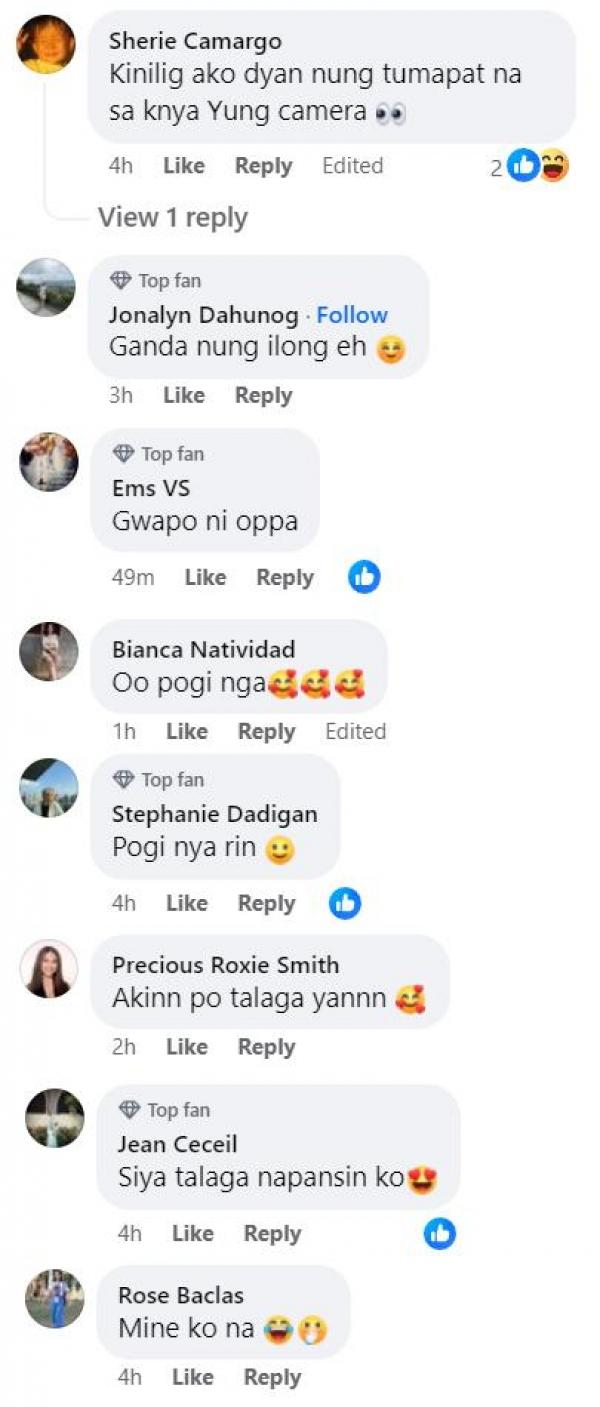The image size is (600, 1407).
Task: Open Jonalyn Dahunog's profile picture
Action: (x=46, y=287)
